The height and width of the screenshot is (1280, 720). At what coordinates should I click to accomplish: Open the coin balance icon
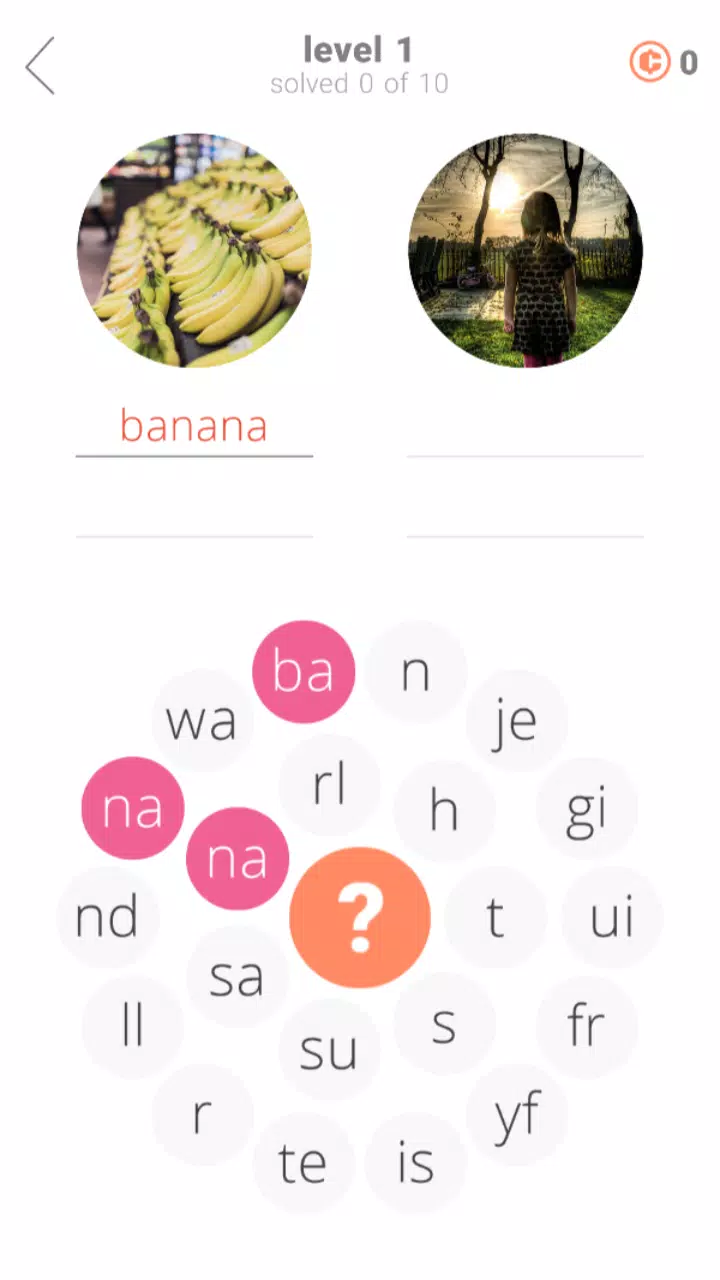[650, 63]
